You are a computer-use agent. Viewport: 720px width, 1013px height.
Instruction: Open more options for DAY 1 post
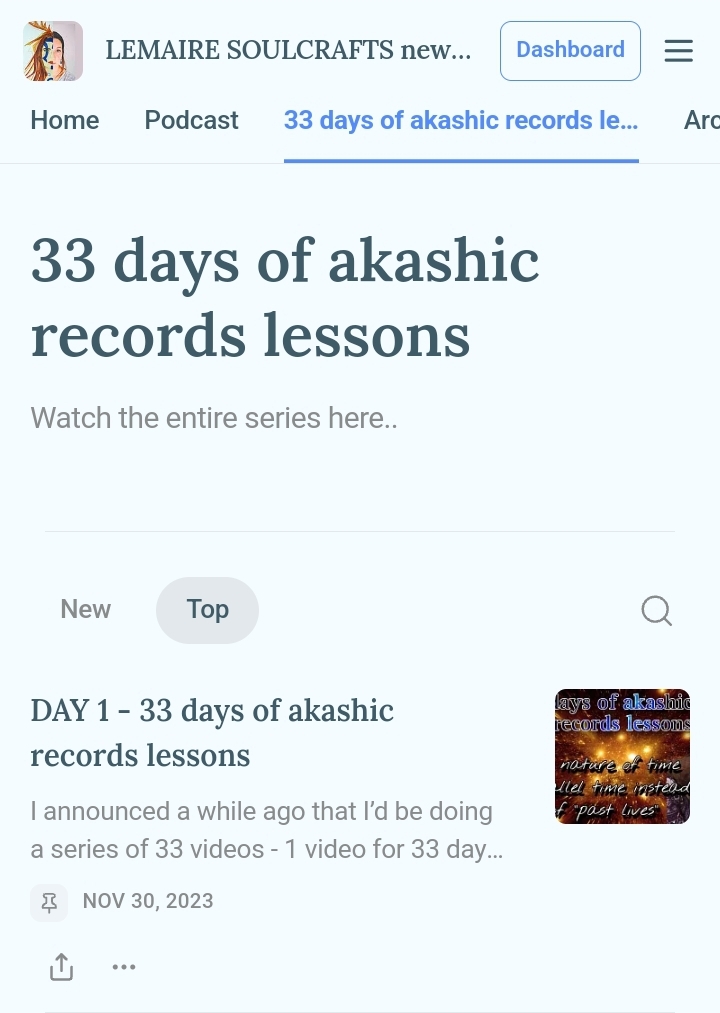pos(124,967)
